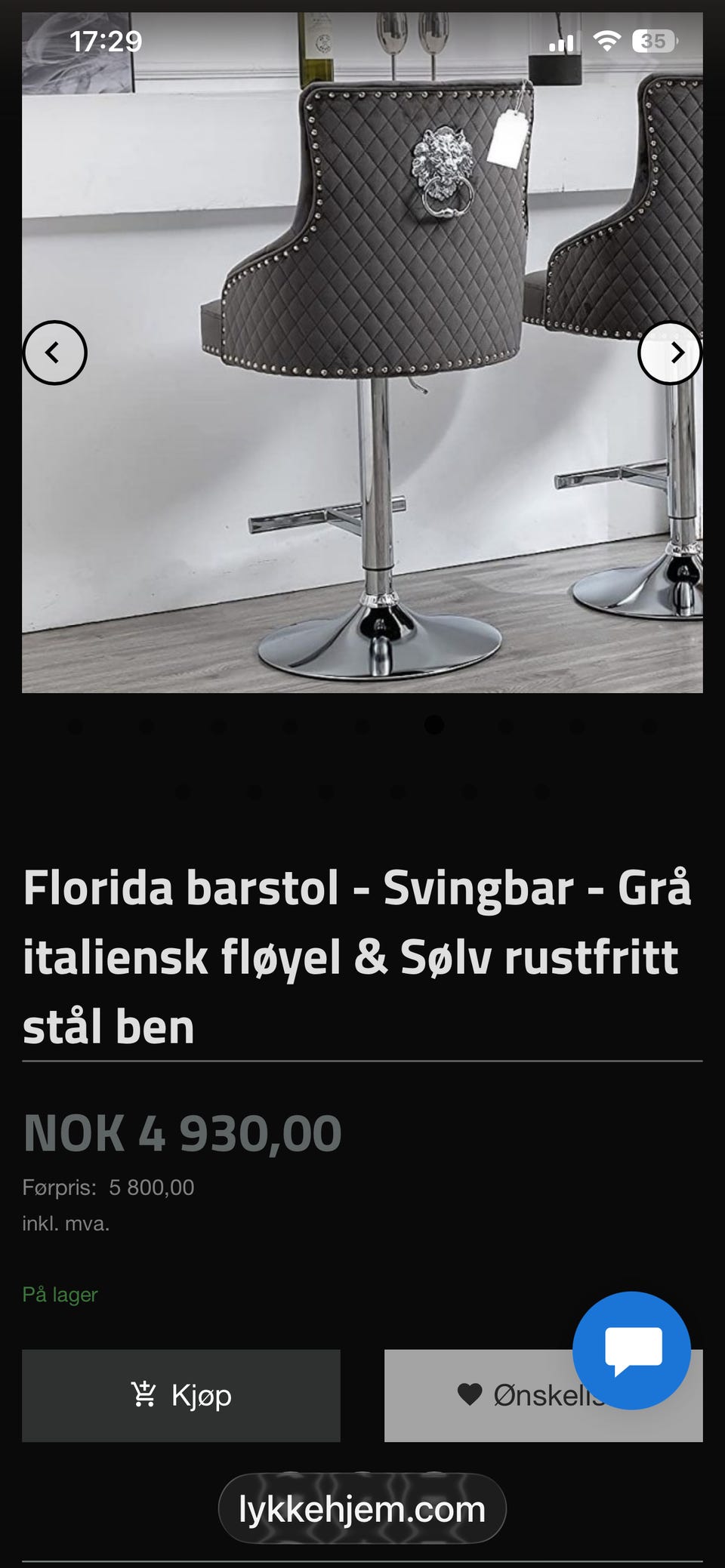The image size is (725, 1568).
Task: Select the first carousel dot
Action: click(x=76, y=727)
